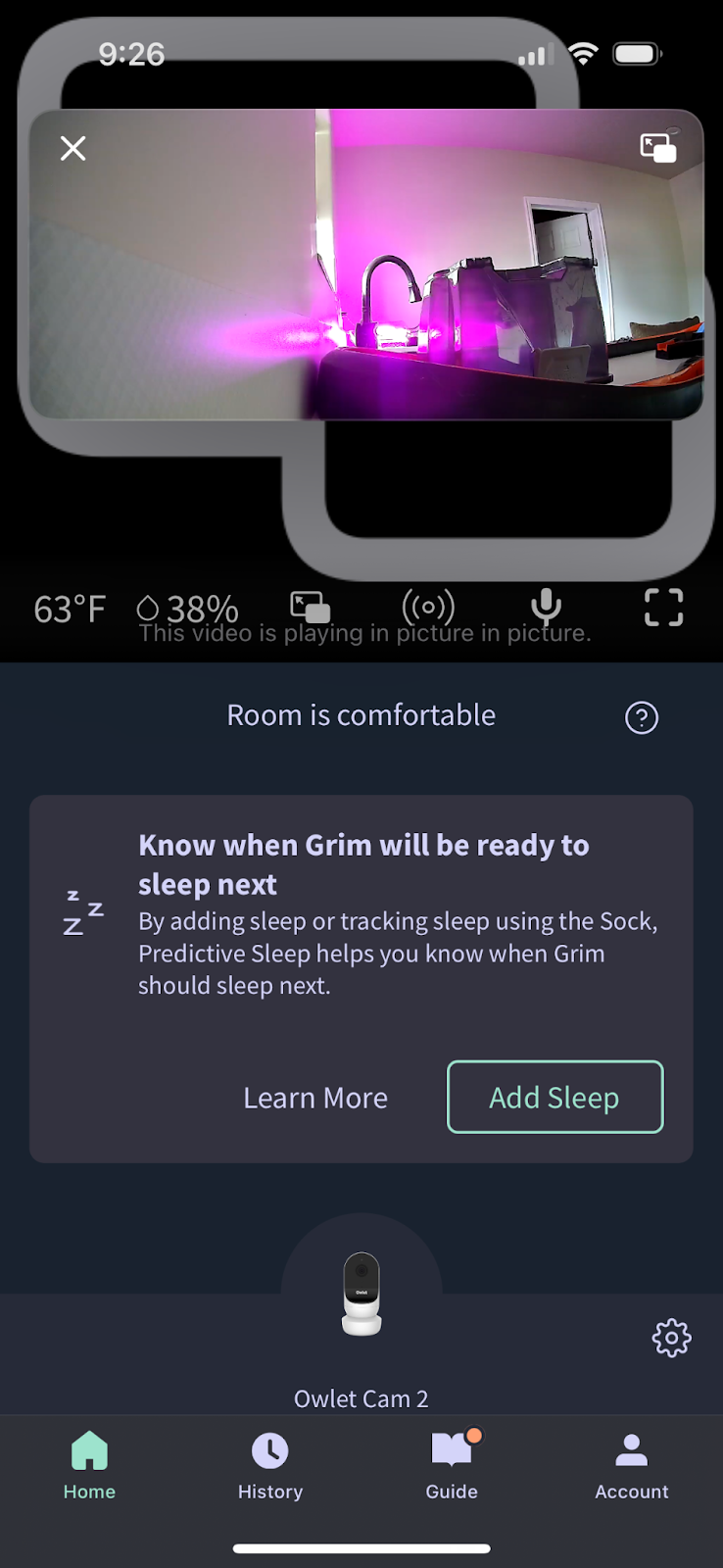Viewport: 723px width, 1568px height.
Task: Expand the video to fullscreen
Action: (663, 607)
